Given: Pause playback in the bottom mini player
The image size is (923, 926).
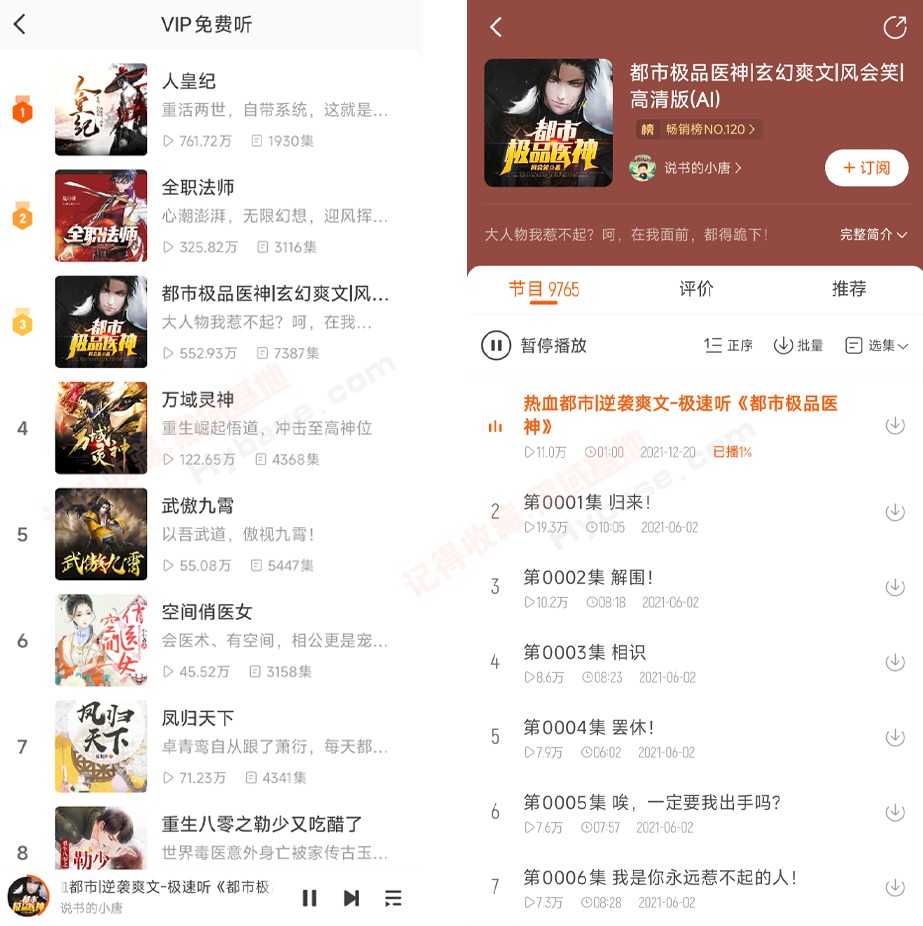Looking at the screenshot, I should pyautogui.click(x=310, y=898).
